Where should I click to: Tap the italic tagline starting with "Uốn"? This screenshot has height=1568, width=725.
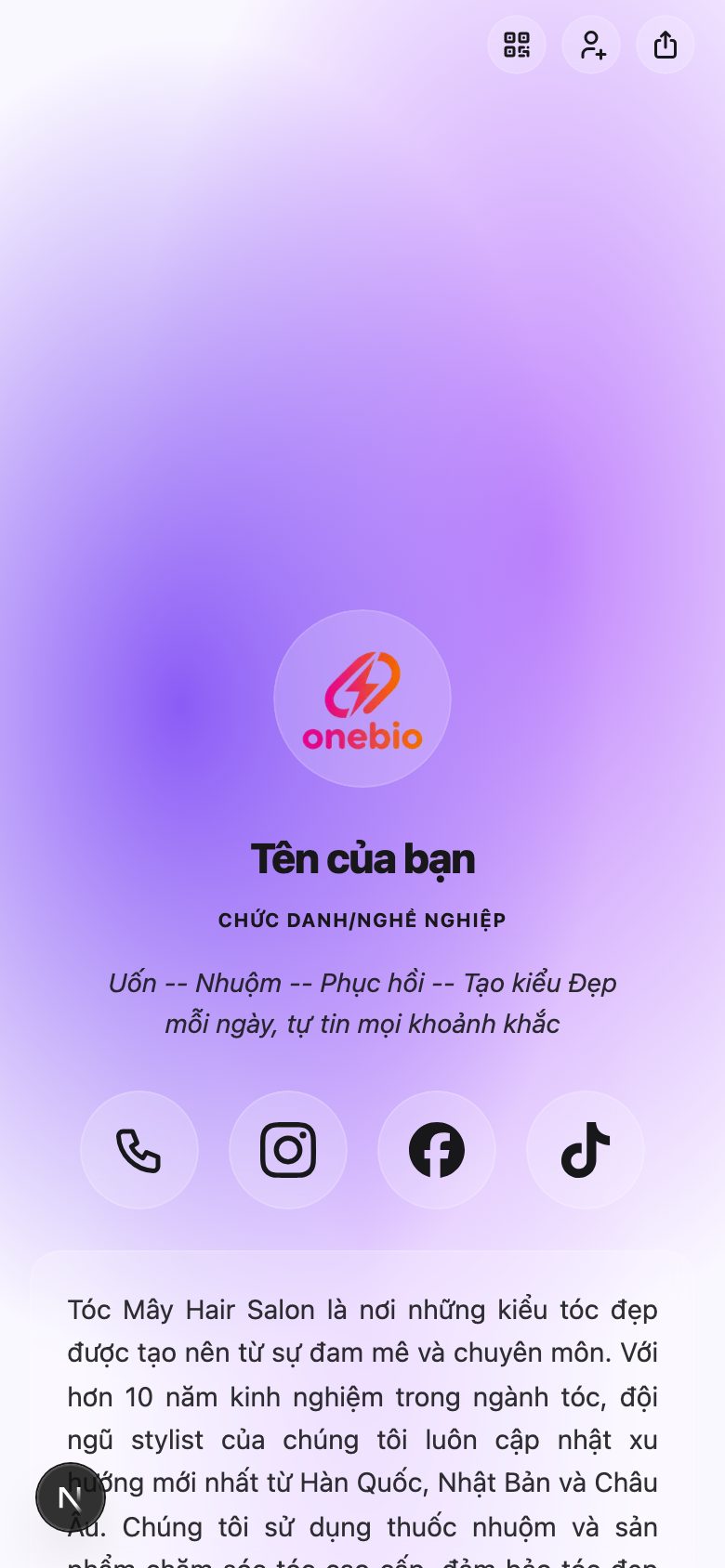(362, 1001)
